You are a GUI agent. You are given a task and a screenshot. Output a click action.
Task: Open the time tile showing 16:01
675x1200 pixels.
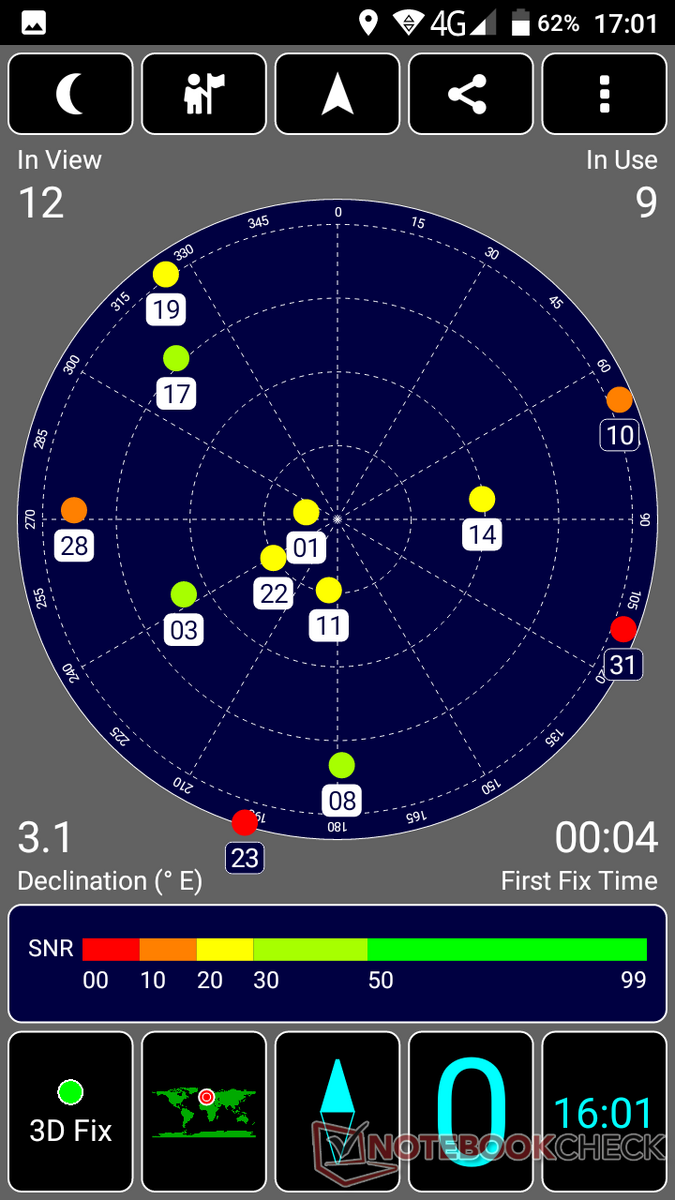tap(604, 1114)
